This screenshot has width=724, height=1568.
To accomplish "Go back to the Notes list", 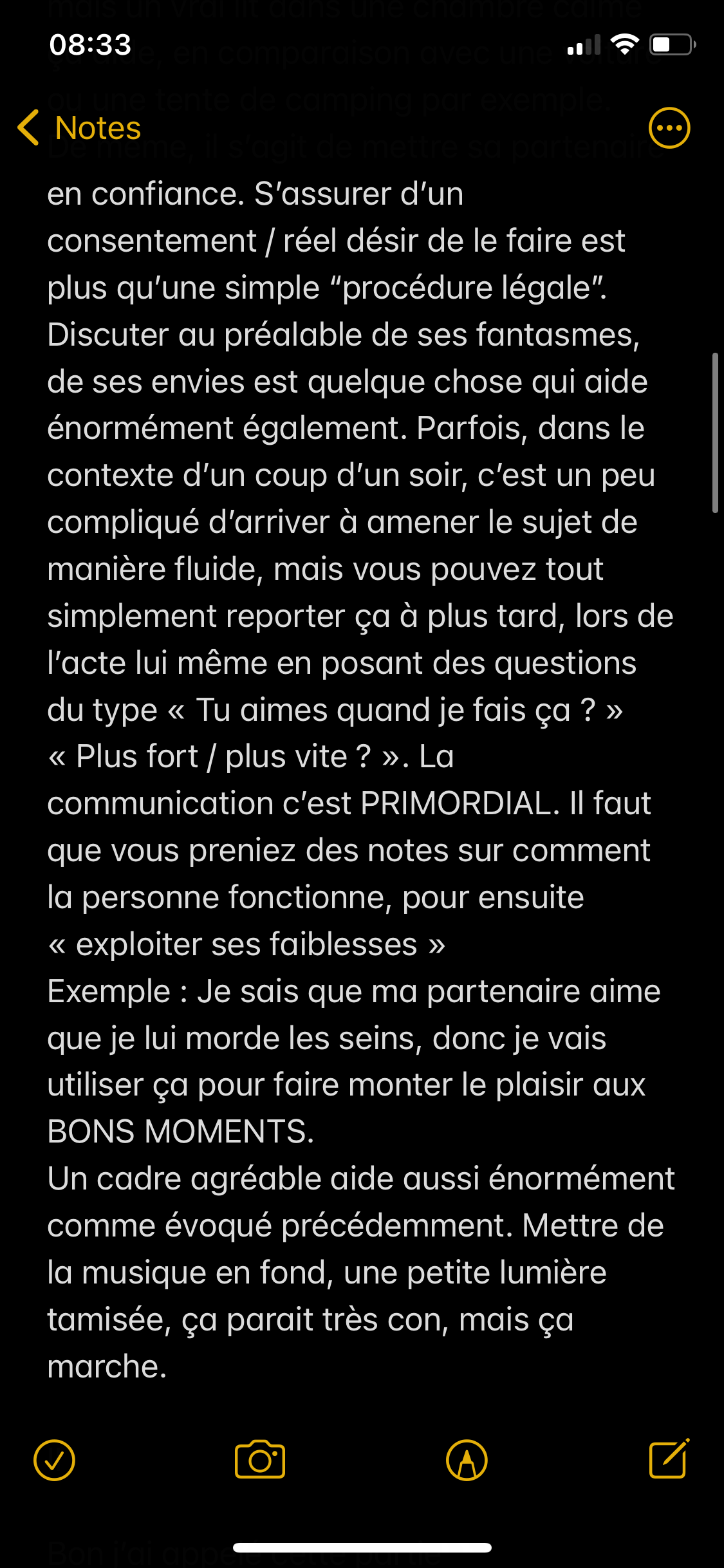I will click(x=79, y=127).
